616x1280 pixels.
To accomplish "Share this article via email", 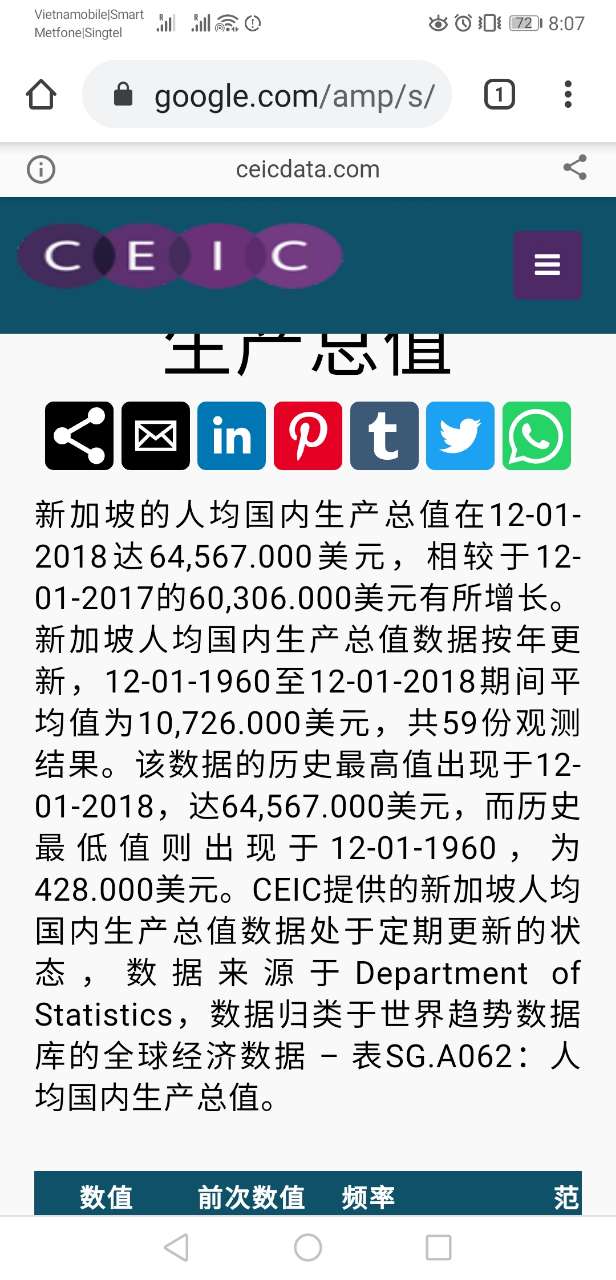I will [x=155, y=436].
